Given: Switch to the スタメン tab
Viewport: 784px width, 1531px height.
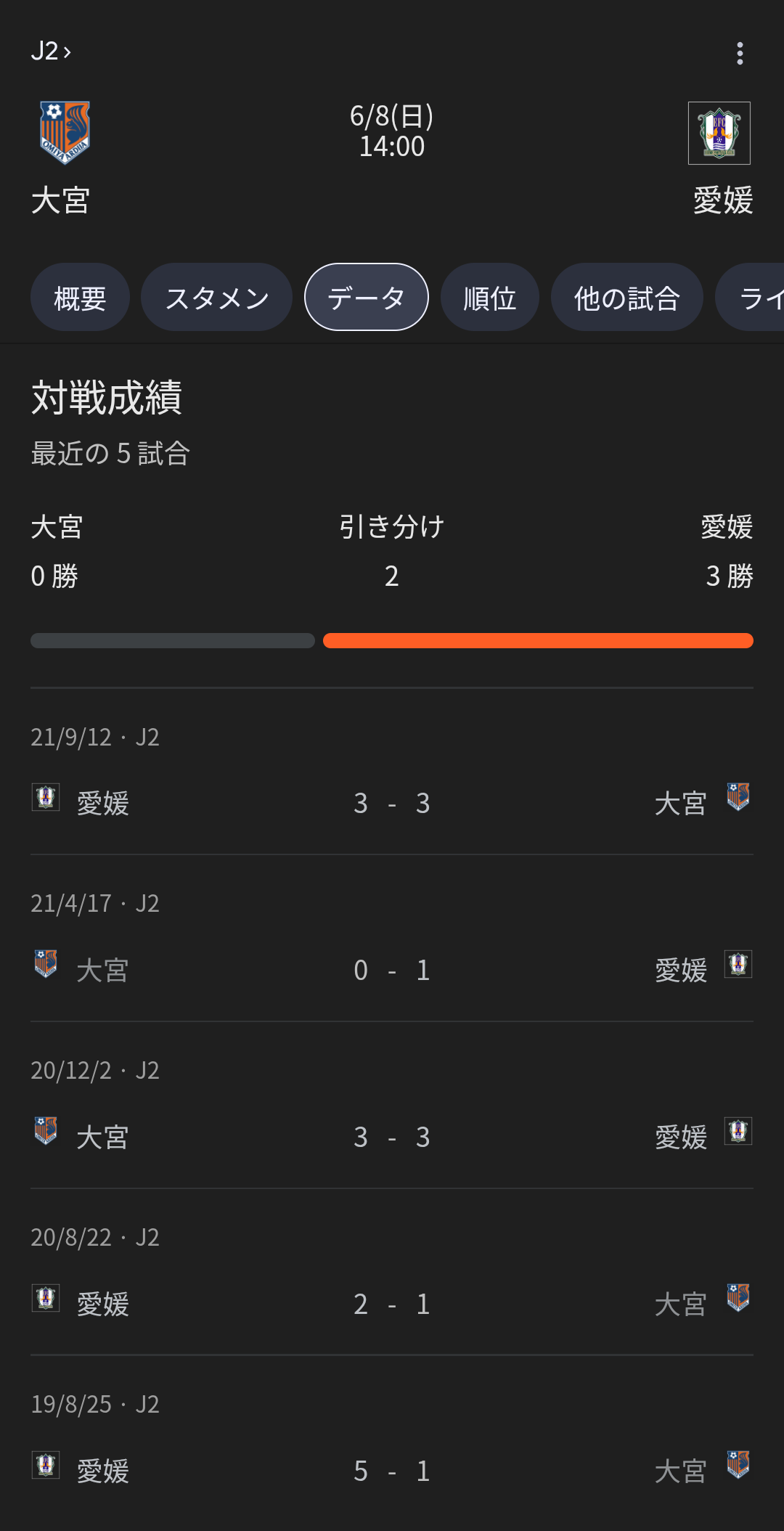Looking at the screenshot, I should (x=216, y=298).
